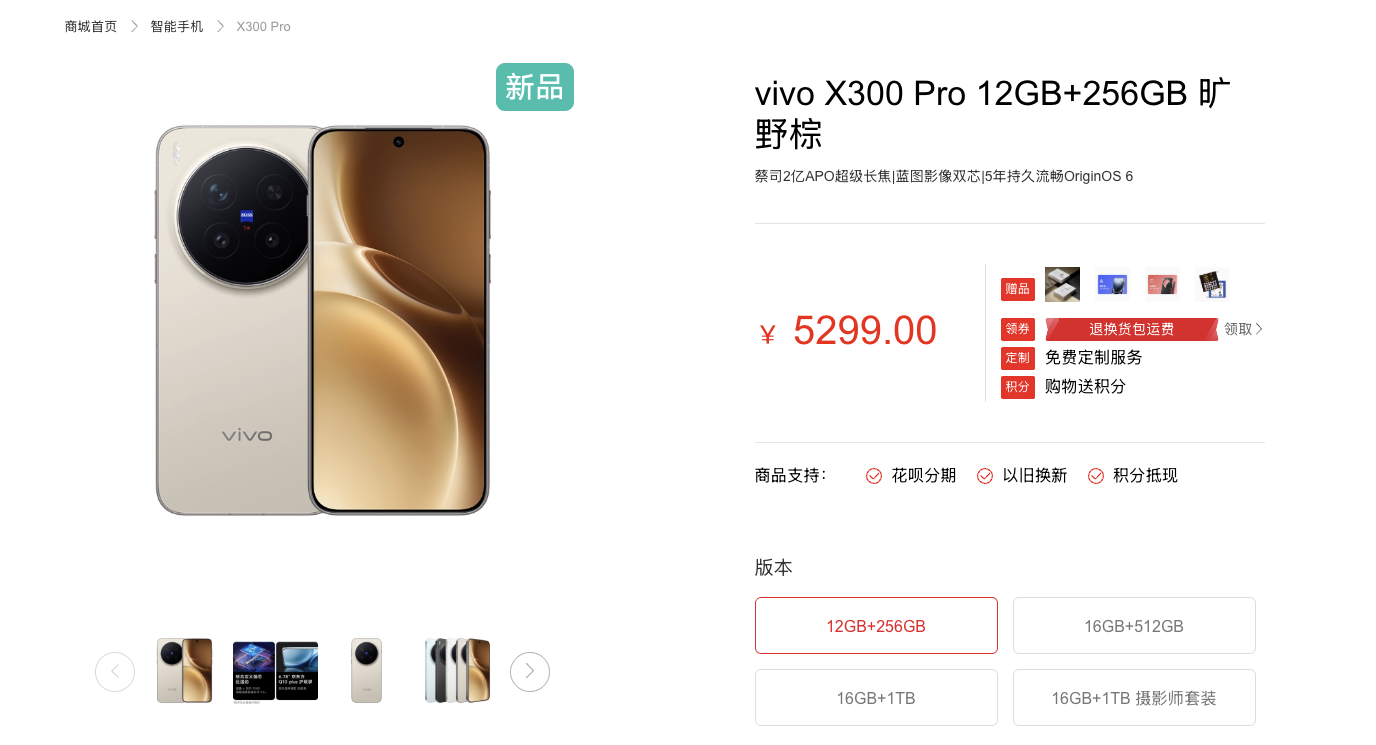View the all-colors lineup thumbnail
This screenshot has height=745, width=1376.
(457, 670)
